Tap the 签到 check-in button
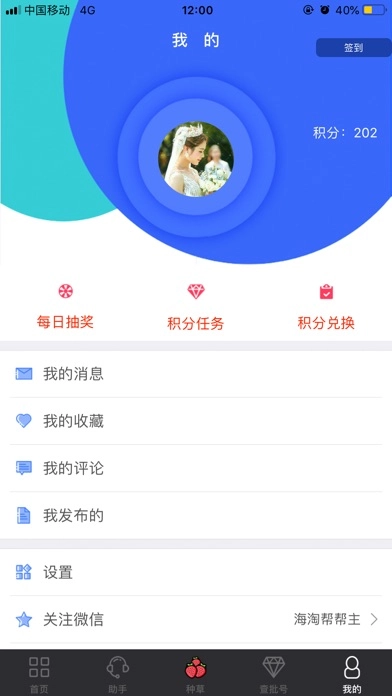The height and width of the screenshot is (696, 392). pos(354,48)
